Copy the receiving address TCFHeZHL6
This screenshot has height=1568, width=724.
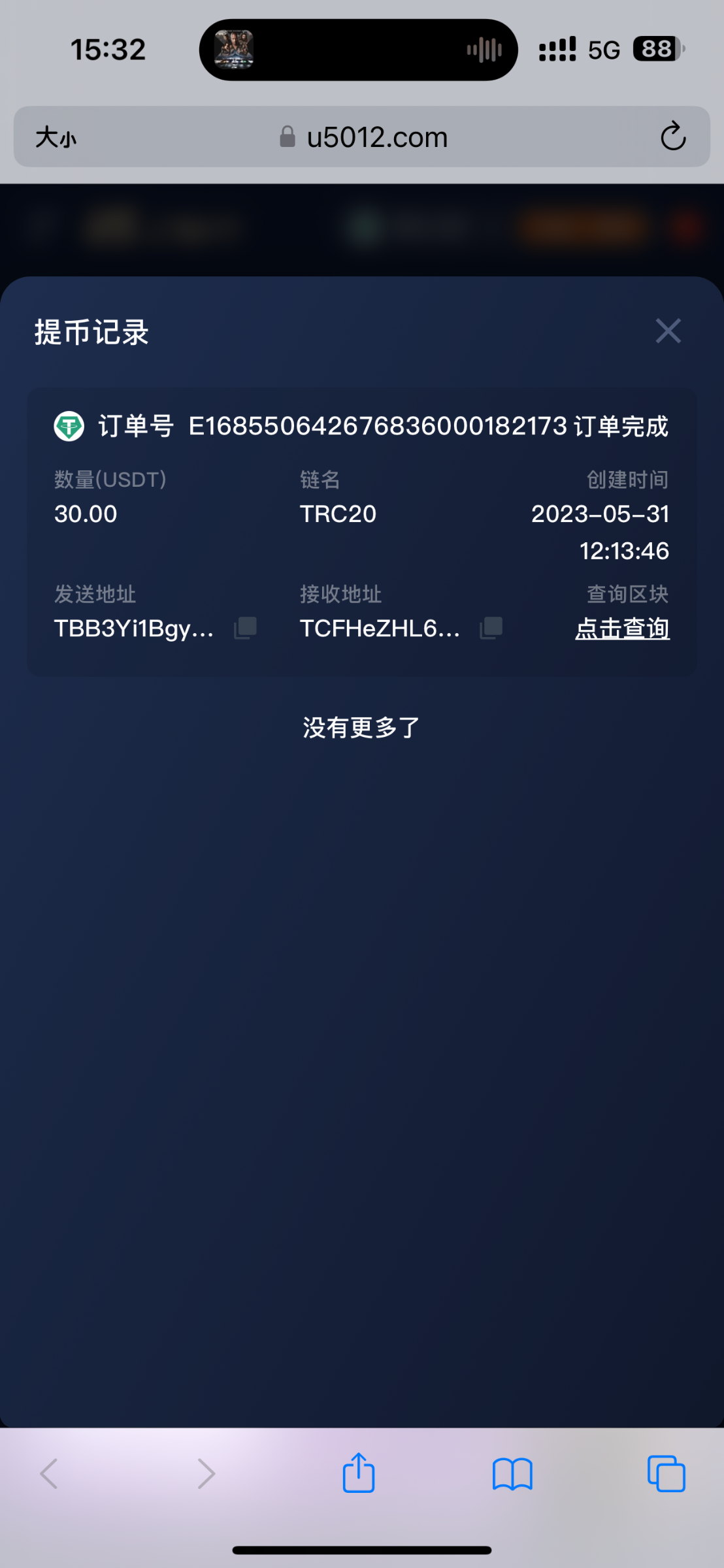489,628
